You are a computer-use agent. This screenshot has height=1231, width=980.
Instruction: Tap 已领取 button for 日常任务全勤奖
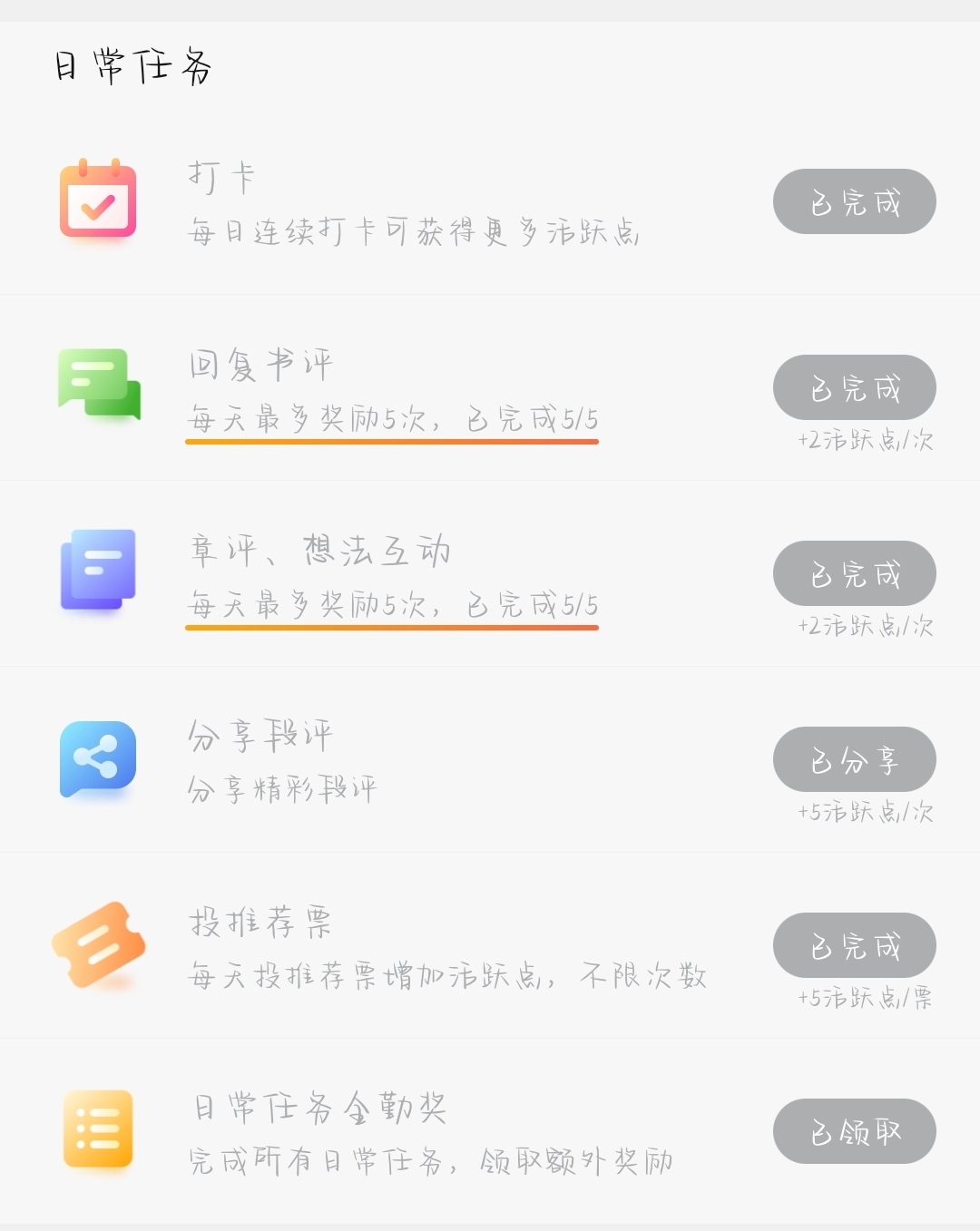[x=854, y=1131]
